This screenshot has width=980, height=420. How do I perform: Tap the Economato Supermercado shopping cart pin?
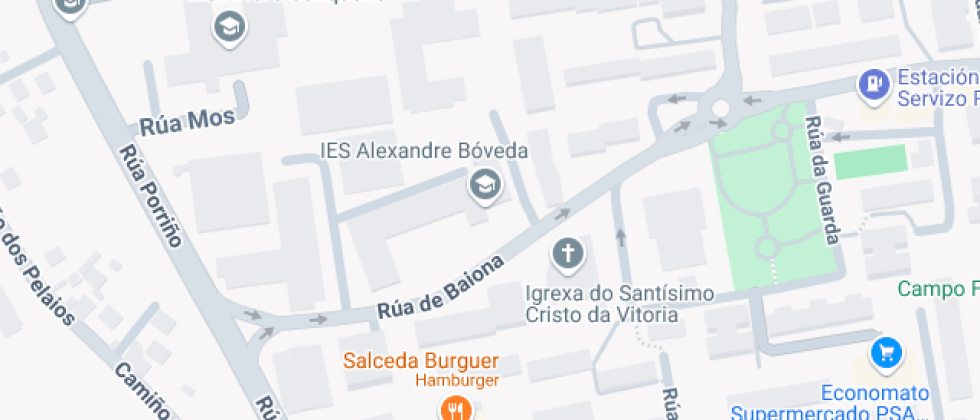(886, 354)
